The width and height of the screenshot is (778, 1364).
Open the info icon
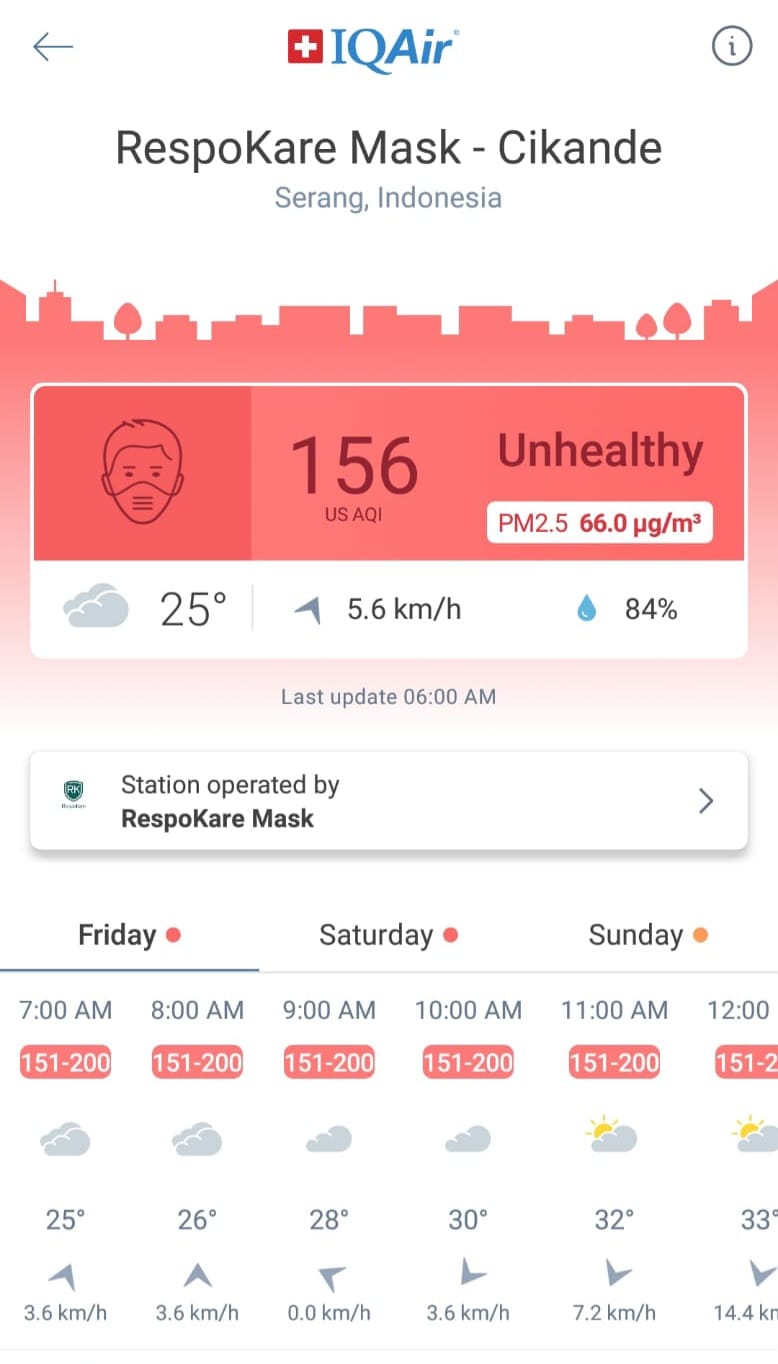point(731,46)
